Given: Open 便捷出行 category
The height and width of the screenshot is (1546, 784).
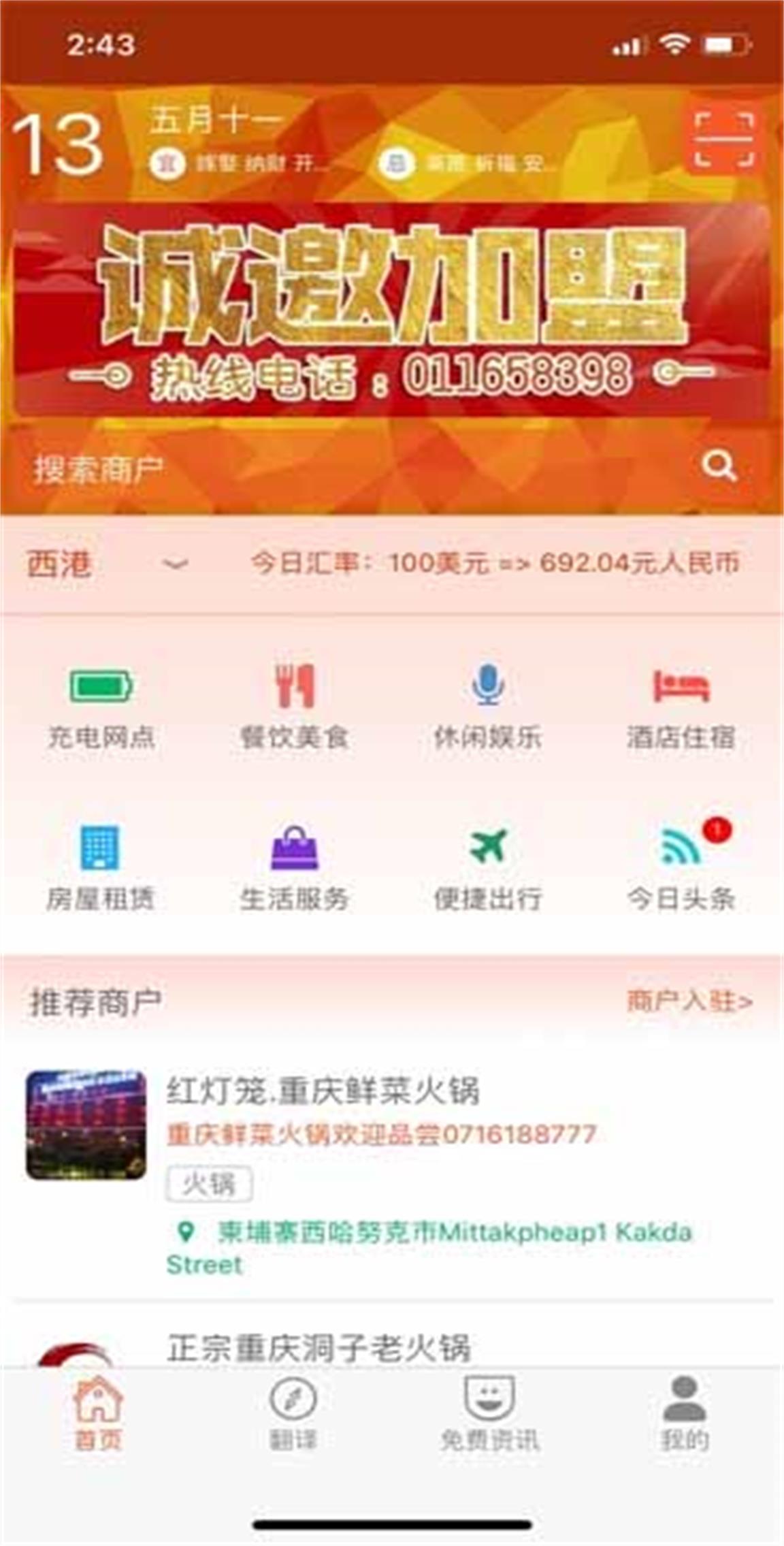Looking at the screenshot, I should click(x=487, y=869).
